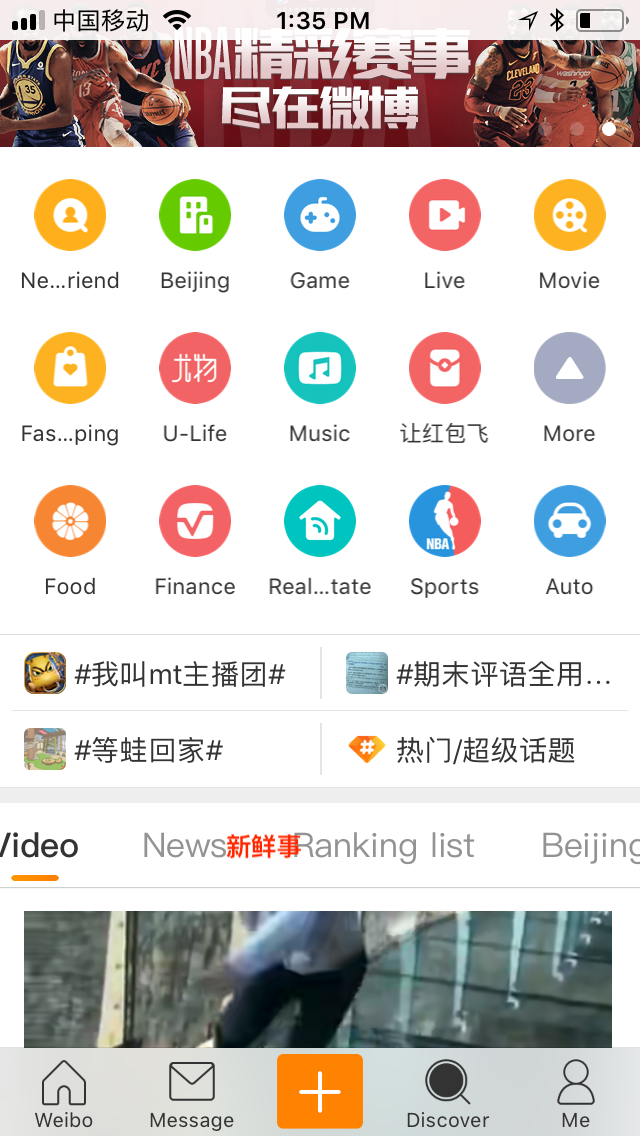The width and height of the screenshot is (640, 1136).
Task: Open the Auto channel
Action: coord(569,521)
